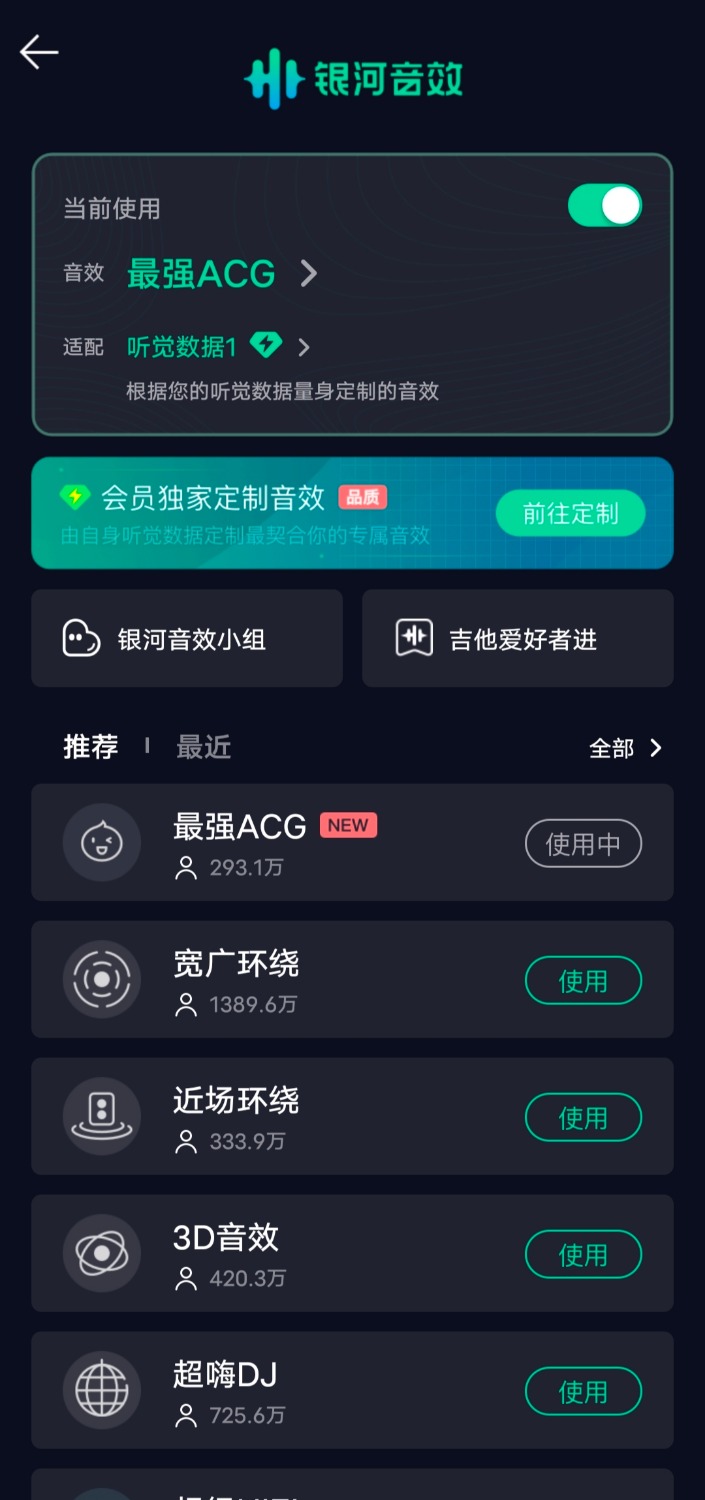
Task: Tap the 前往定制 button
Action: pyautogui.click(x=570, y=514)
